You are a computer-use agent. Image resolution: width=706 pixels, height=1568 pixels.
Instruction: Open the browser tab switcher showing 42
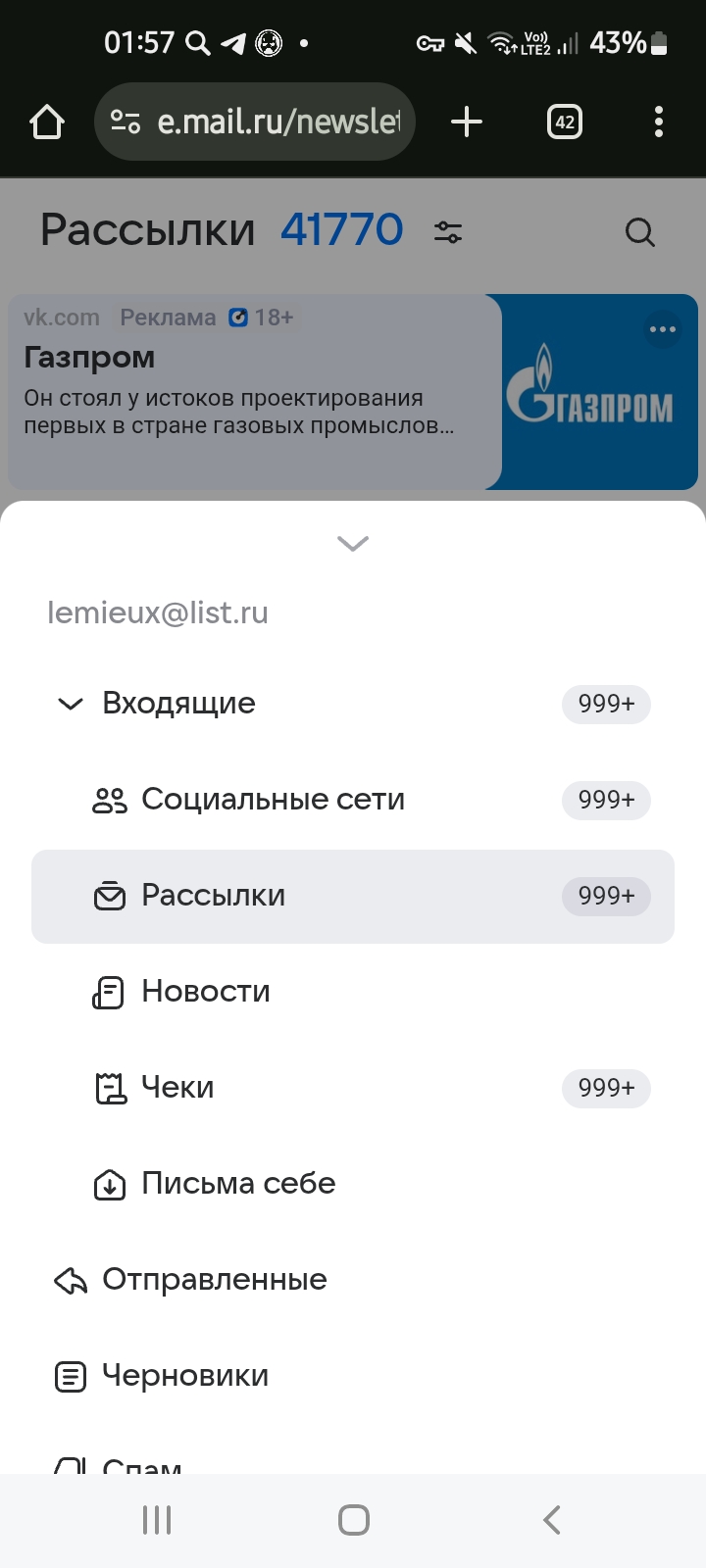(565, 122)
